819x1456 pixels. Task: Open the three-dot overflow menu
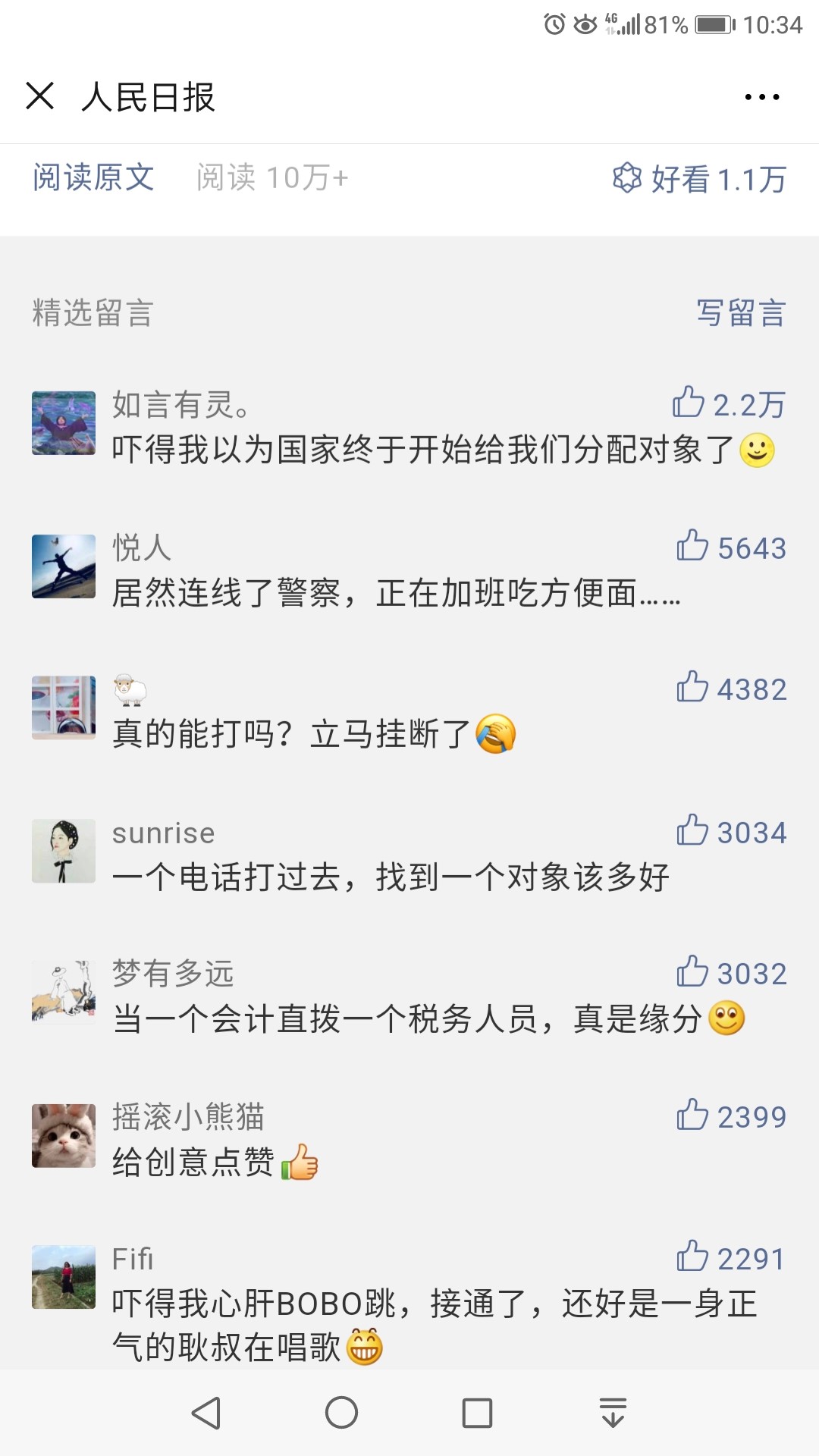pyautogui.click(x=761, y=97)
